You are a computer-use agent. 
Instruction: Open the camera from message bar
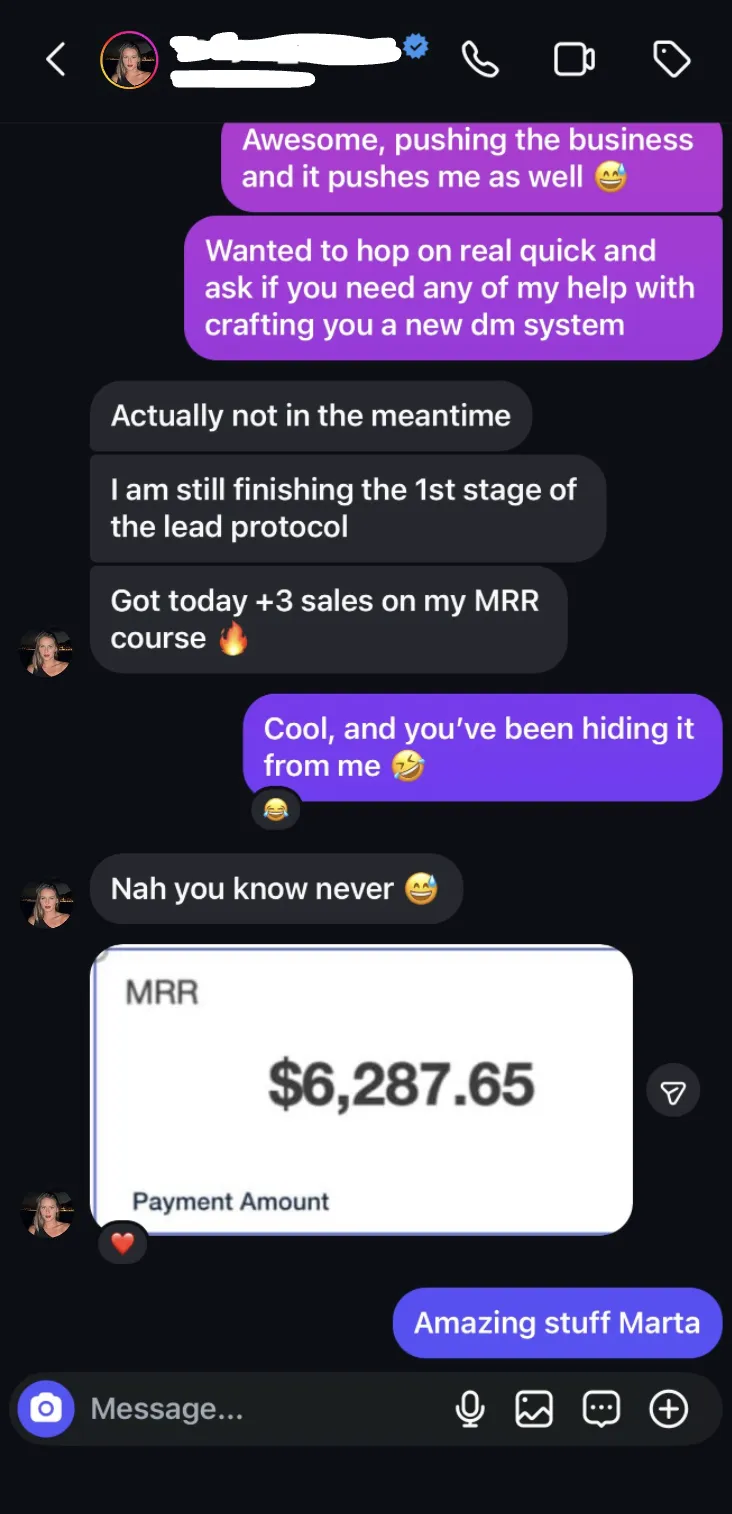[46, 1409]
